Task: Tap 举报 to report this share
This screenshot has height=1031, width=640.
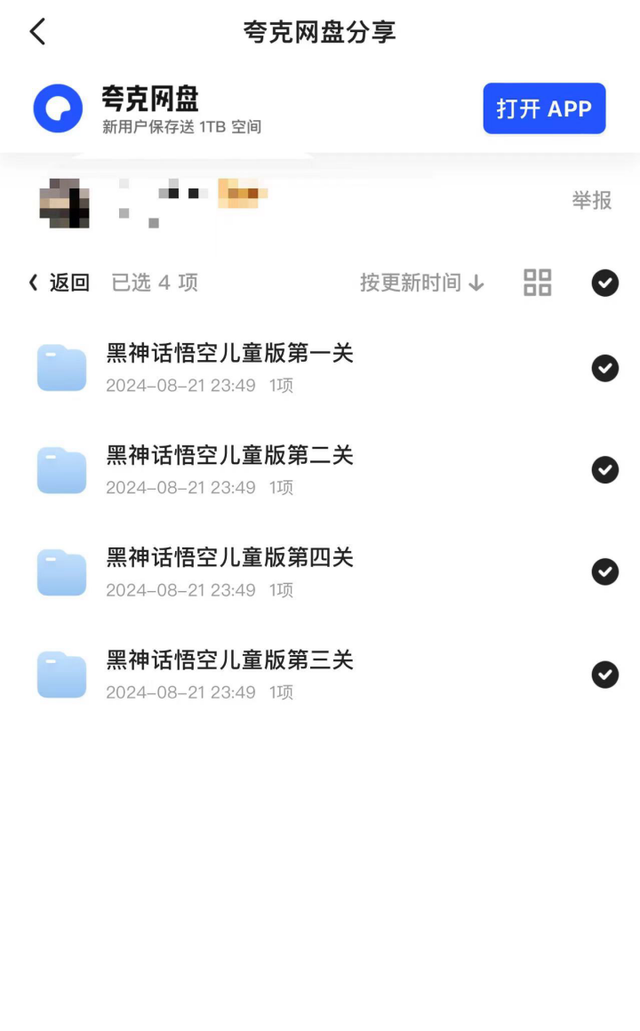Action: (591, 200)
